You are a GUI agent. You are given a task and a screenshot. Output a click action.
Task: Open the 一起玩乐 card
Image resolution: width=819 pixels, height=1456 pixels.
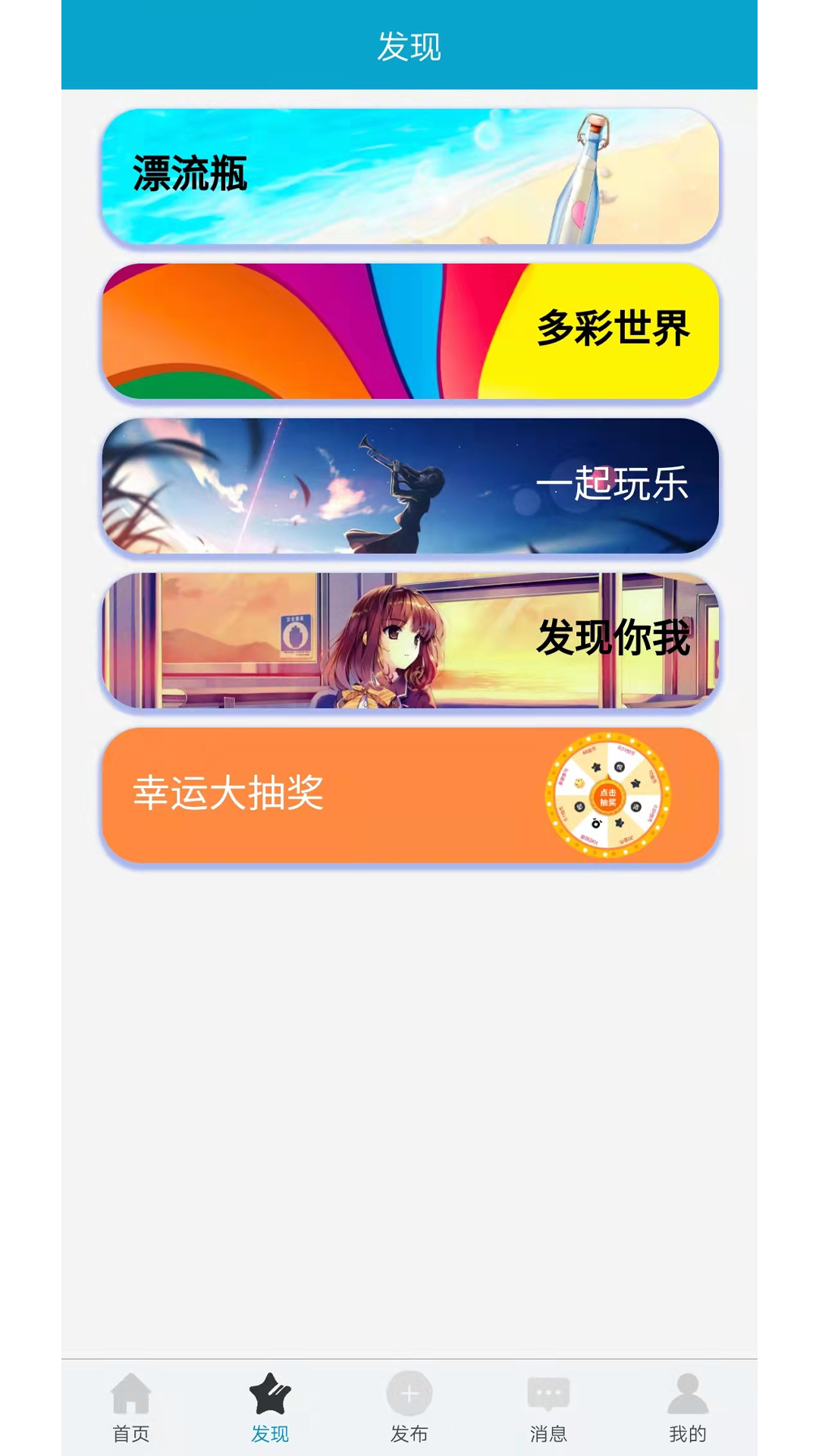[409, 485]
